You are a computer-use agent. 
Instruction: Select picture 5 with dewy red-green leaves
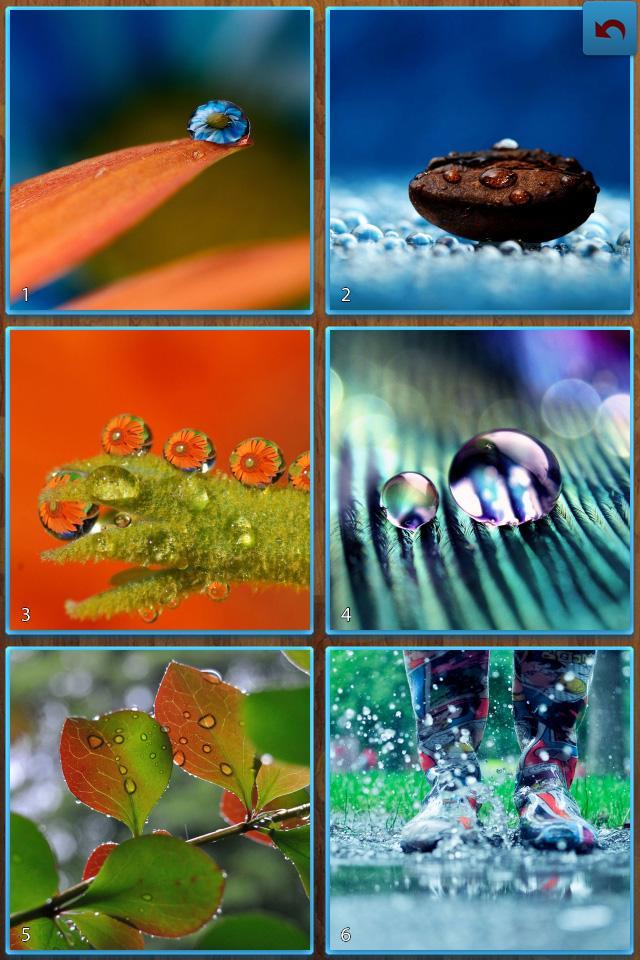(x=160, y=800)
